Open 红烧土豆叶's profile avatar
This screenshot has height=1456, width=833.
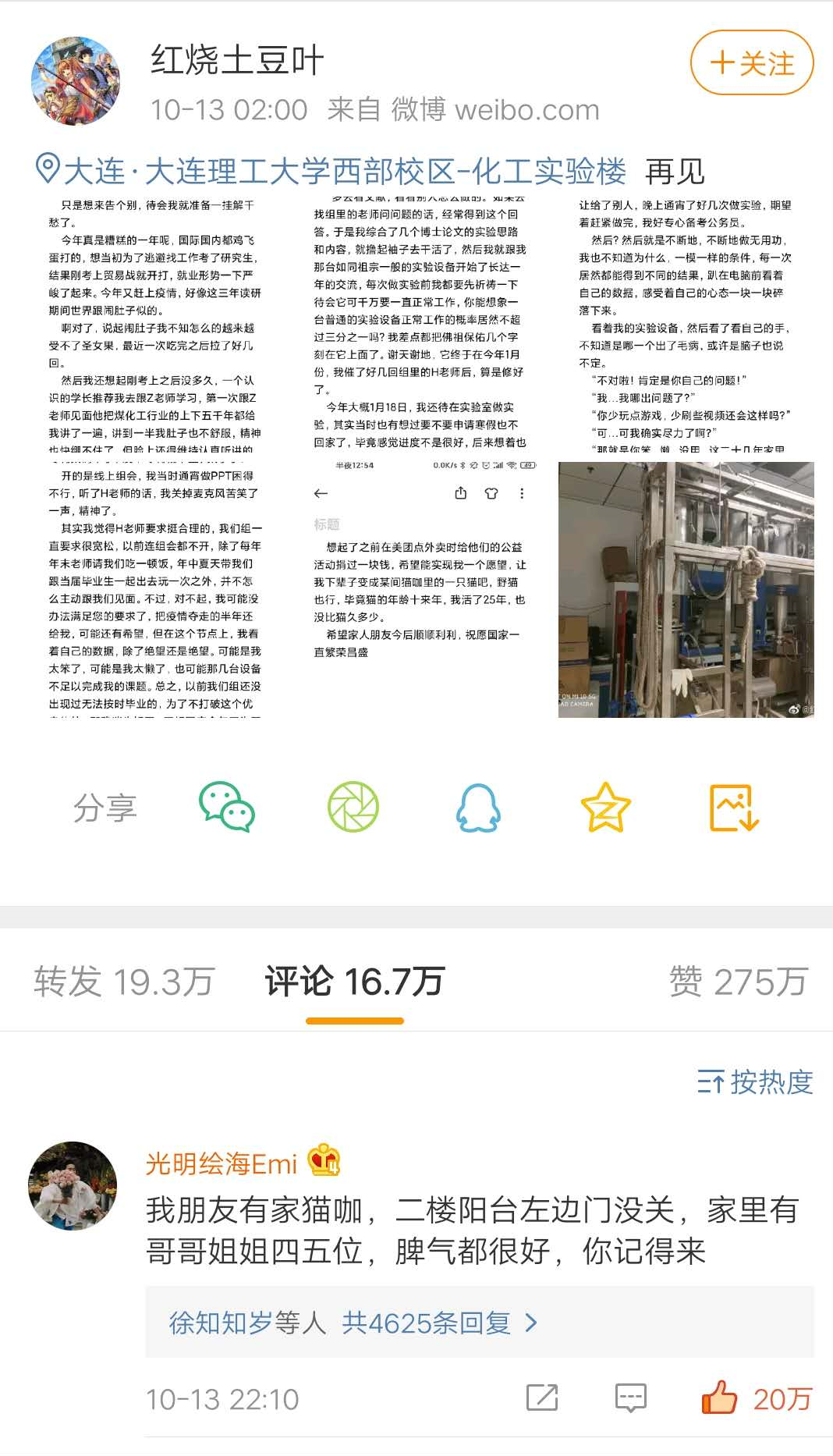76,80
